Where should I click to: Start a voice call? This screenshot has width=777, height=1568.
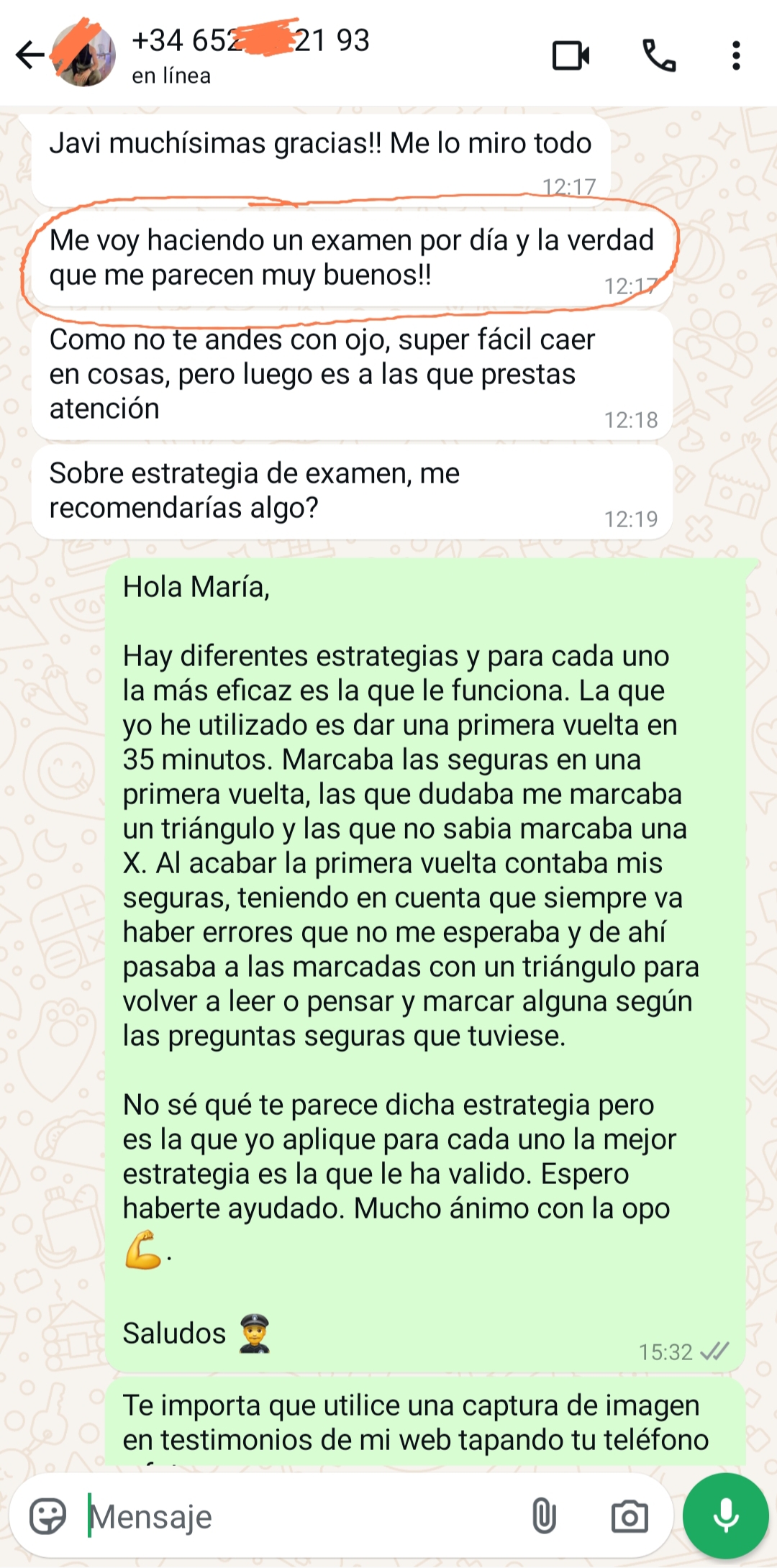pos(659,55)
